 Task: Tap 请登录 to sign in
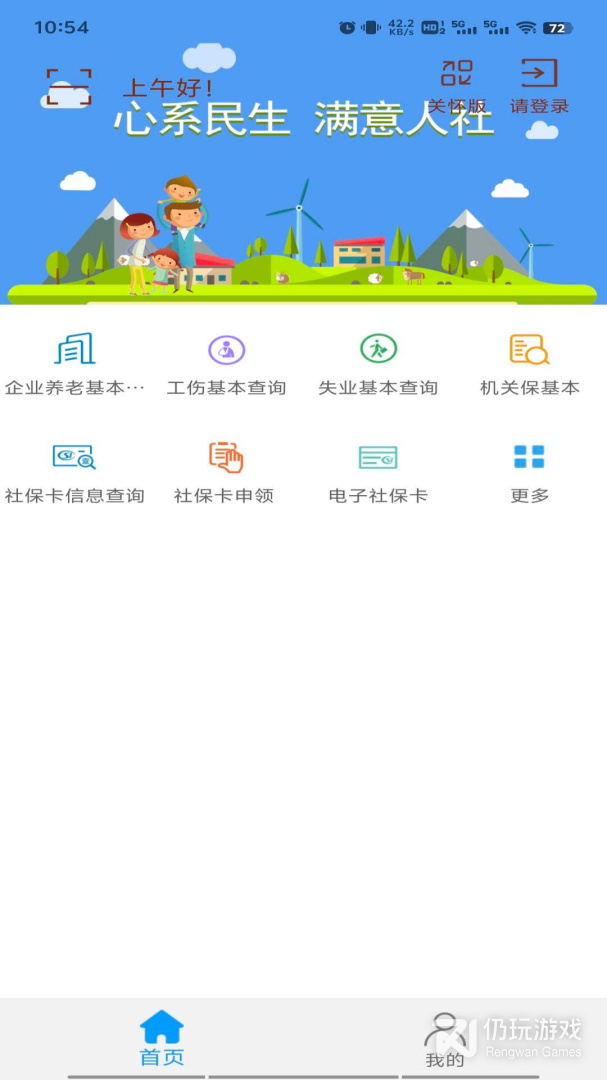[539, 85]
